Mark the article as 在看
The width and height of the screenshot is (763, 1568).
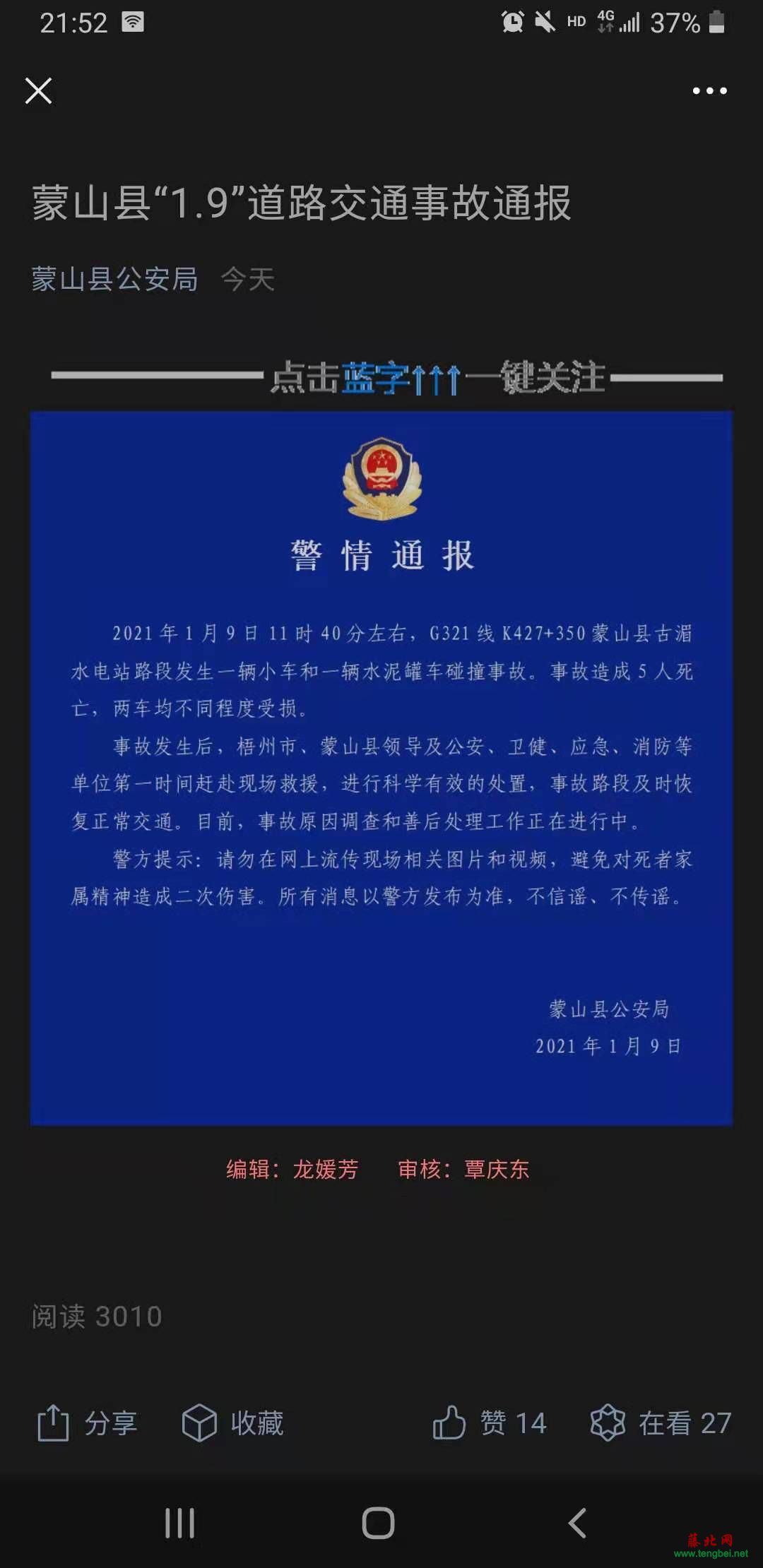[661, 1423]
